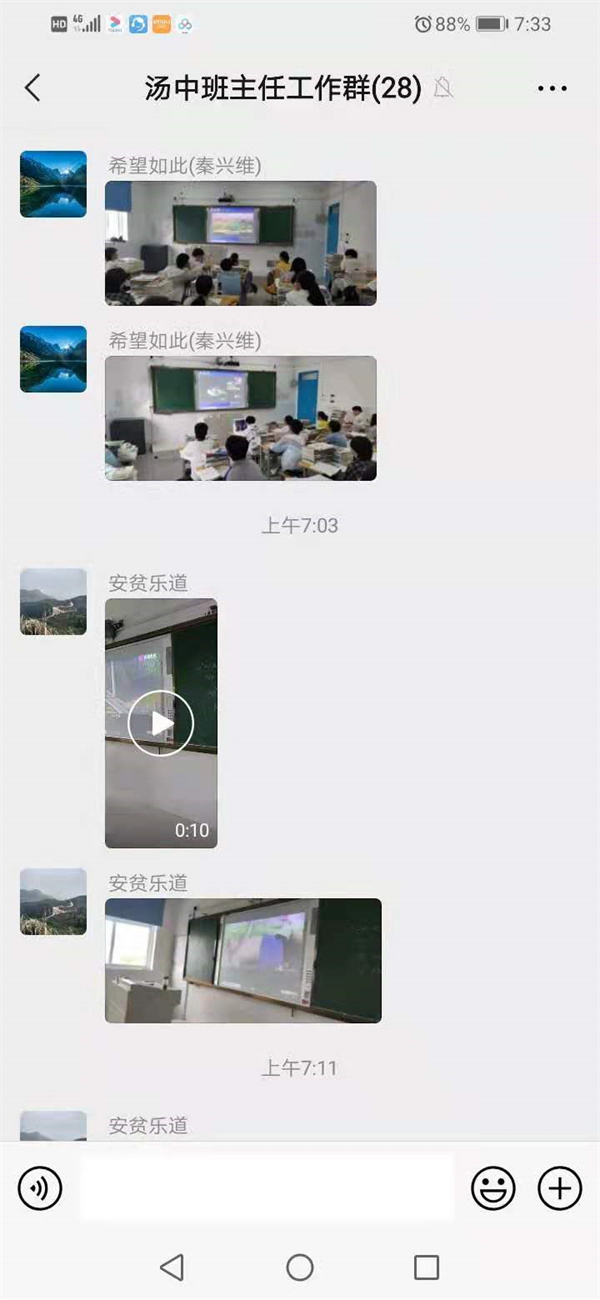
Task: Open the projector screen photo from 安贫乐道
Action: (x=243, y=960)
